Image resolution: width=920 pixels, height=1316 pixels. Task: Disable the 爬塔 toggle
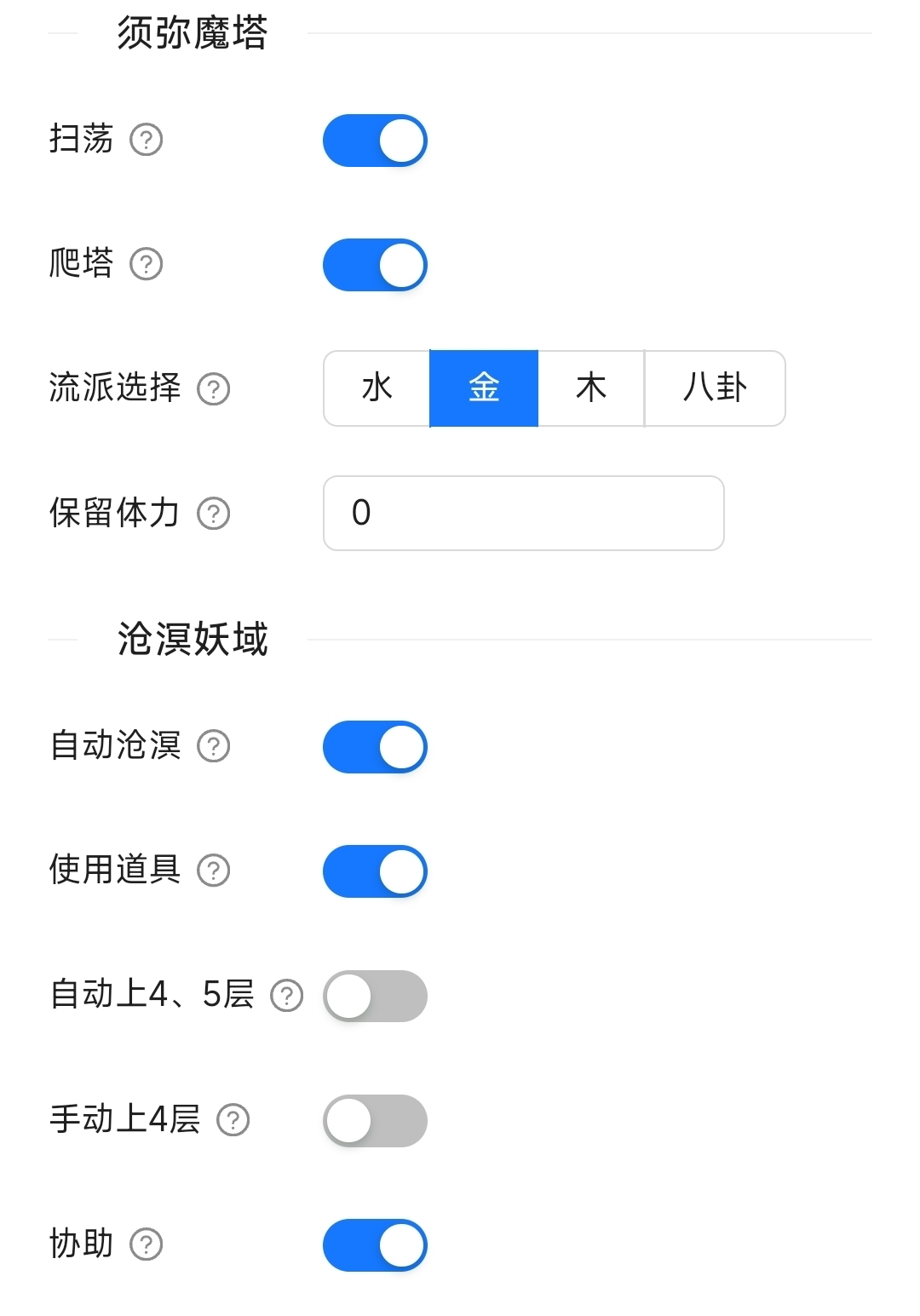tap(375, 265)
